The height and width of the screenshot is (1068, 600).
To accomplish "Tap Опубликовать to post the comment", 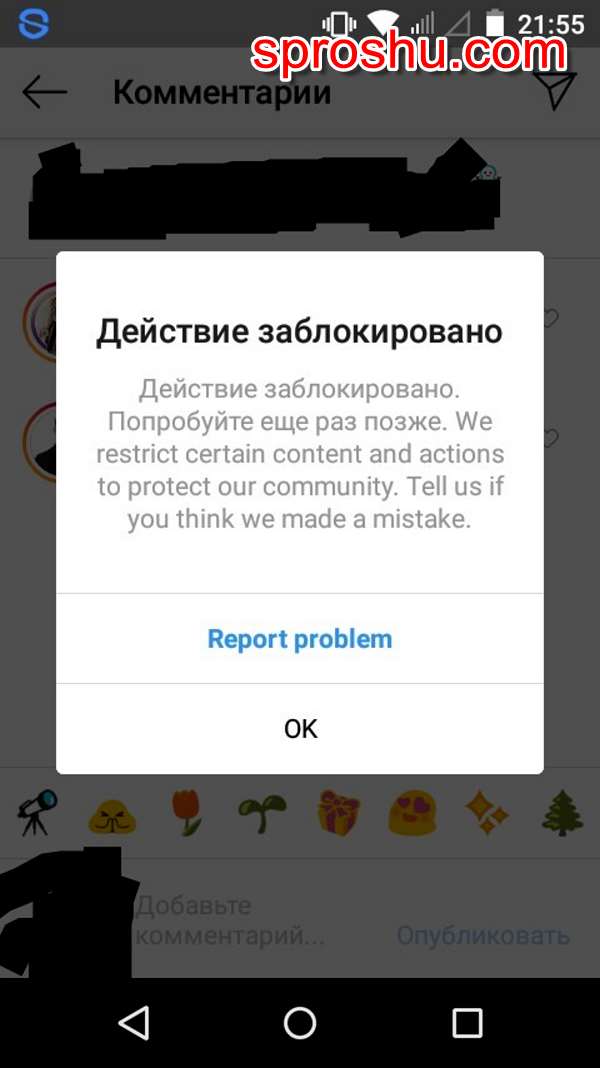I will tap(483, 935).
